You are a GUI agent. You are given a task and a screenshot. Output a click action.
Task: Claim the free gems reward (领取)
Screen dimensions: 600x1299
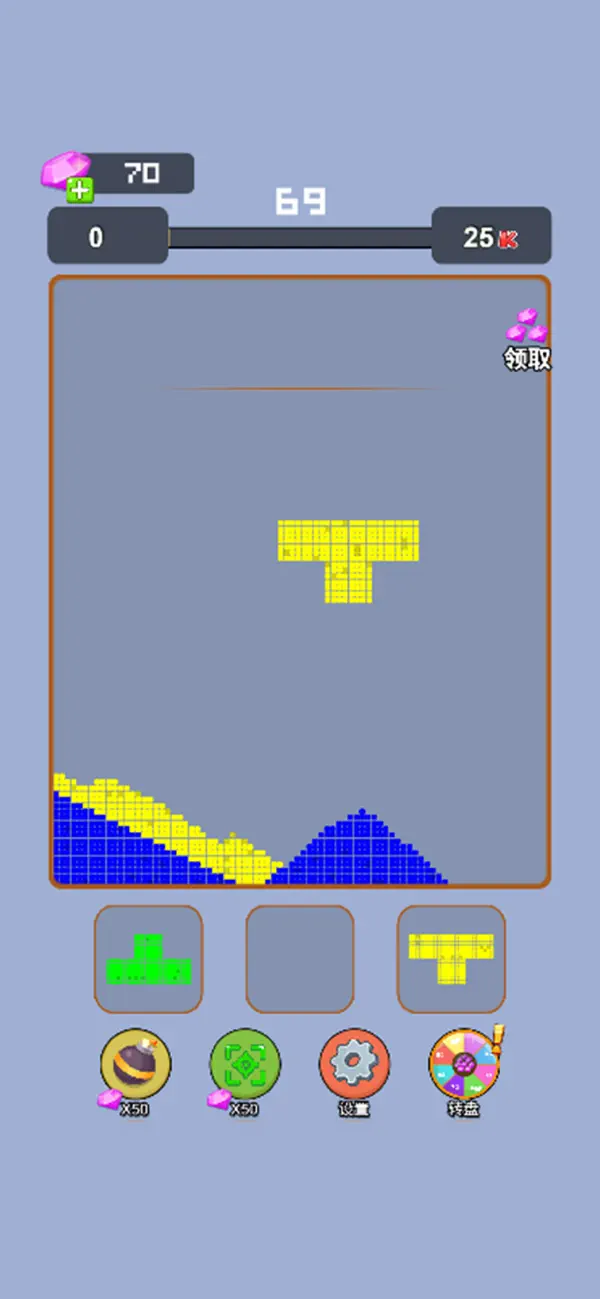point(527,341)
